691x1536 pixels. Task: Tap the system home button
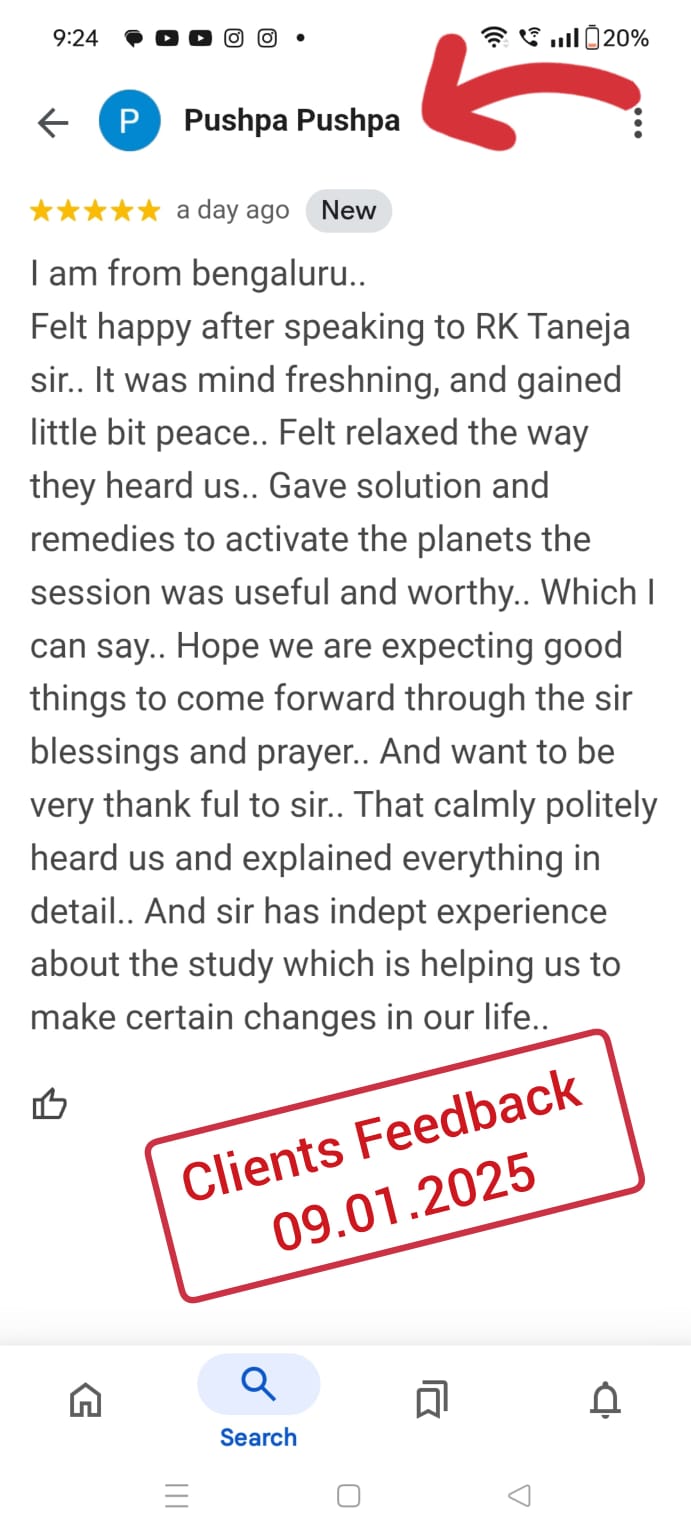pos(348,1496)
